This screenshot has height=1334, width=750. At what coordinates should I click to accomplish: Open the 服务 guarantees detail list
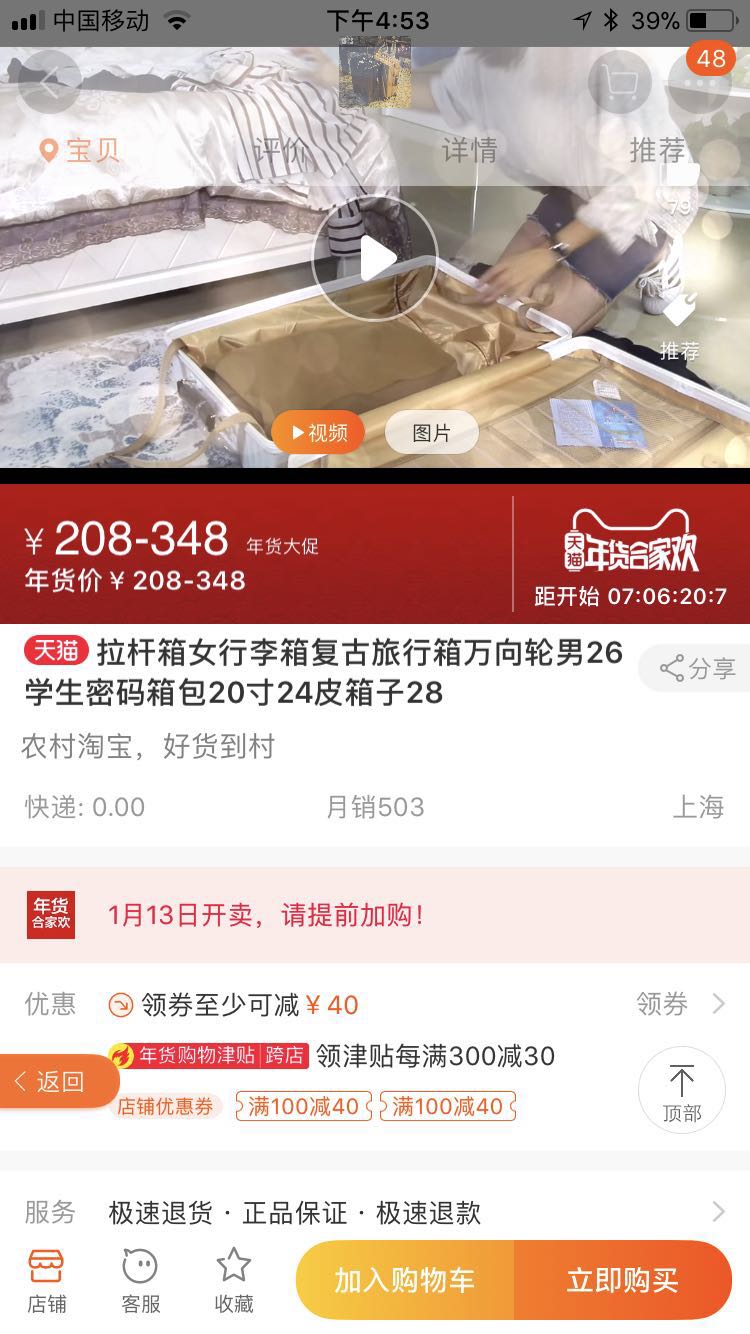point(375,1213)
